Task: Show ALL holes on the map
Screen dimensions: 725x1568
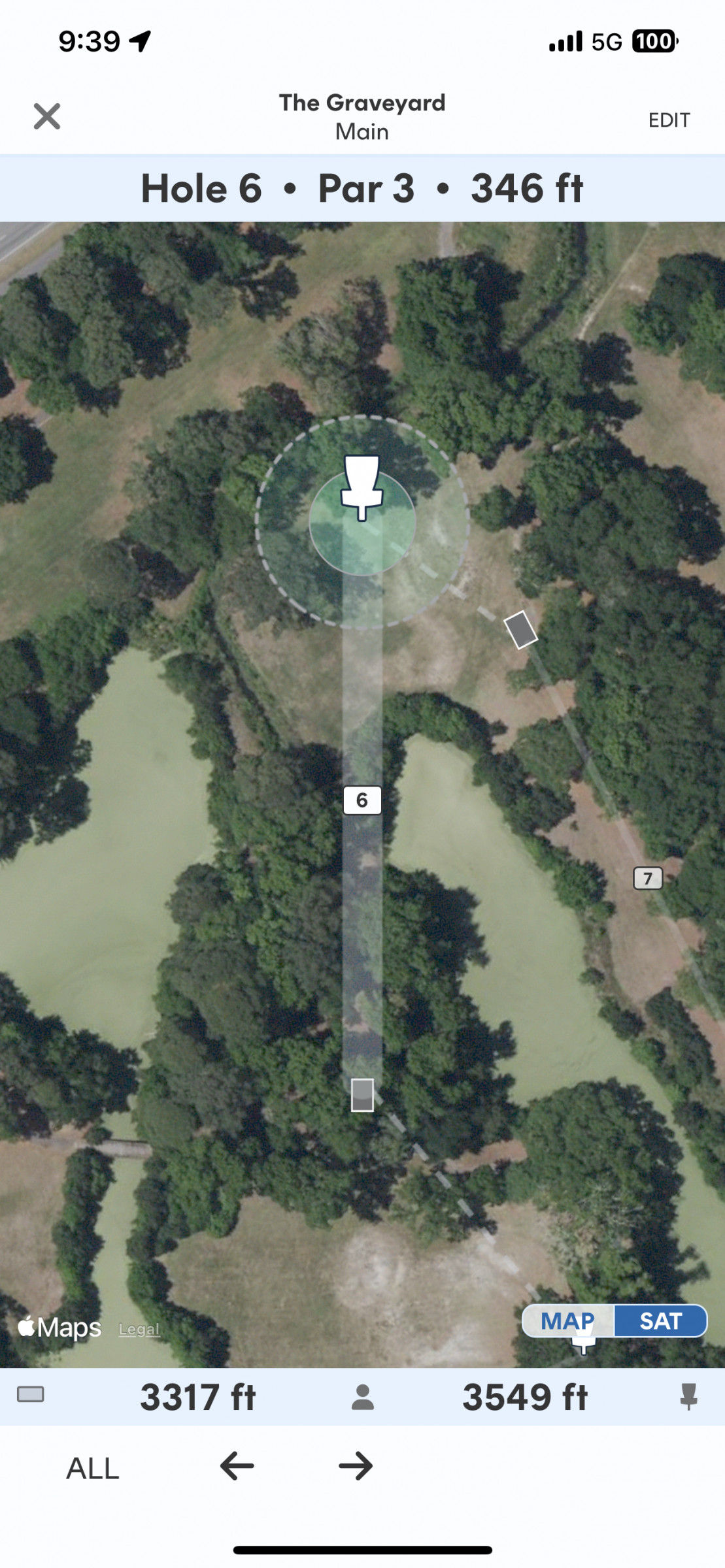Action: 93,1469
